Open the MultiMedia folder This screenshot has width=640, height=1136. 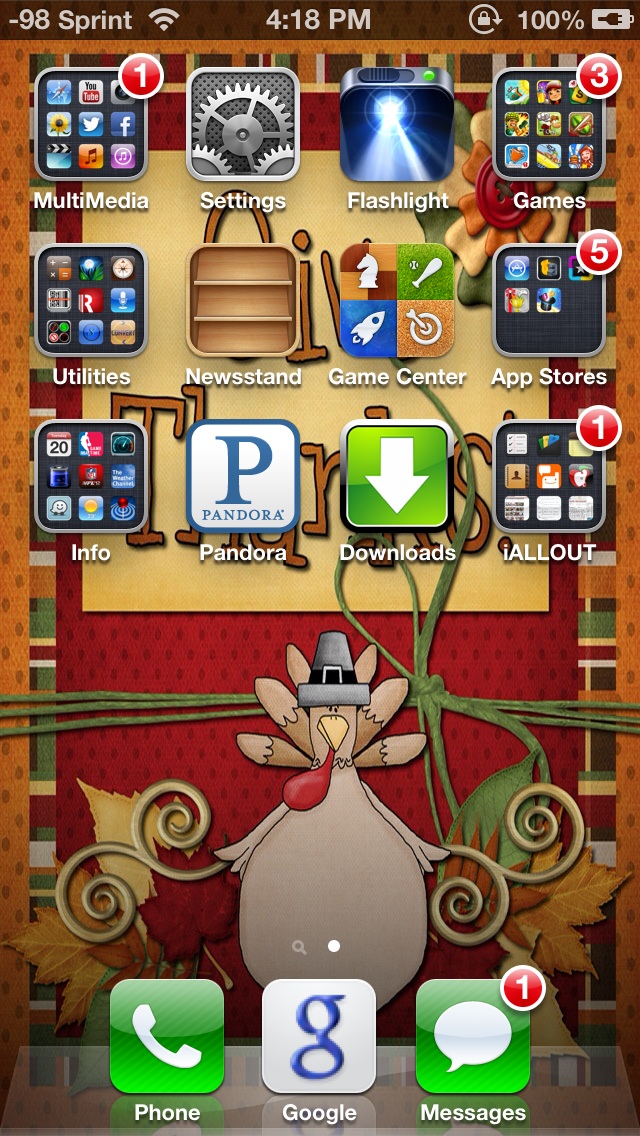coord(91,124)
